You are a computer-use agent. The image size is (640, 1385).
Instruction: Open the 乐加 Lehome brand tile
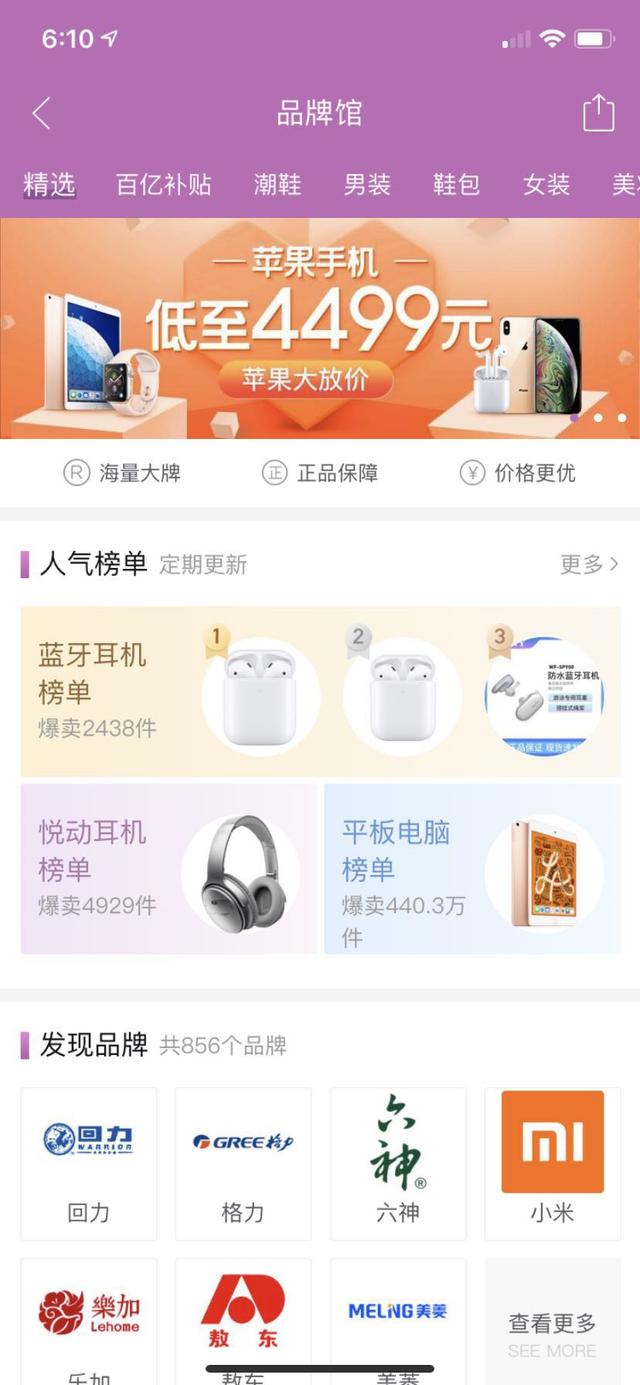(x=89, y=1320)
